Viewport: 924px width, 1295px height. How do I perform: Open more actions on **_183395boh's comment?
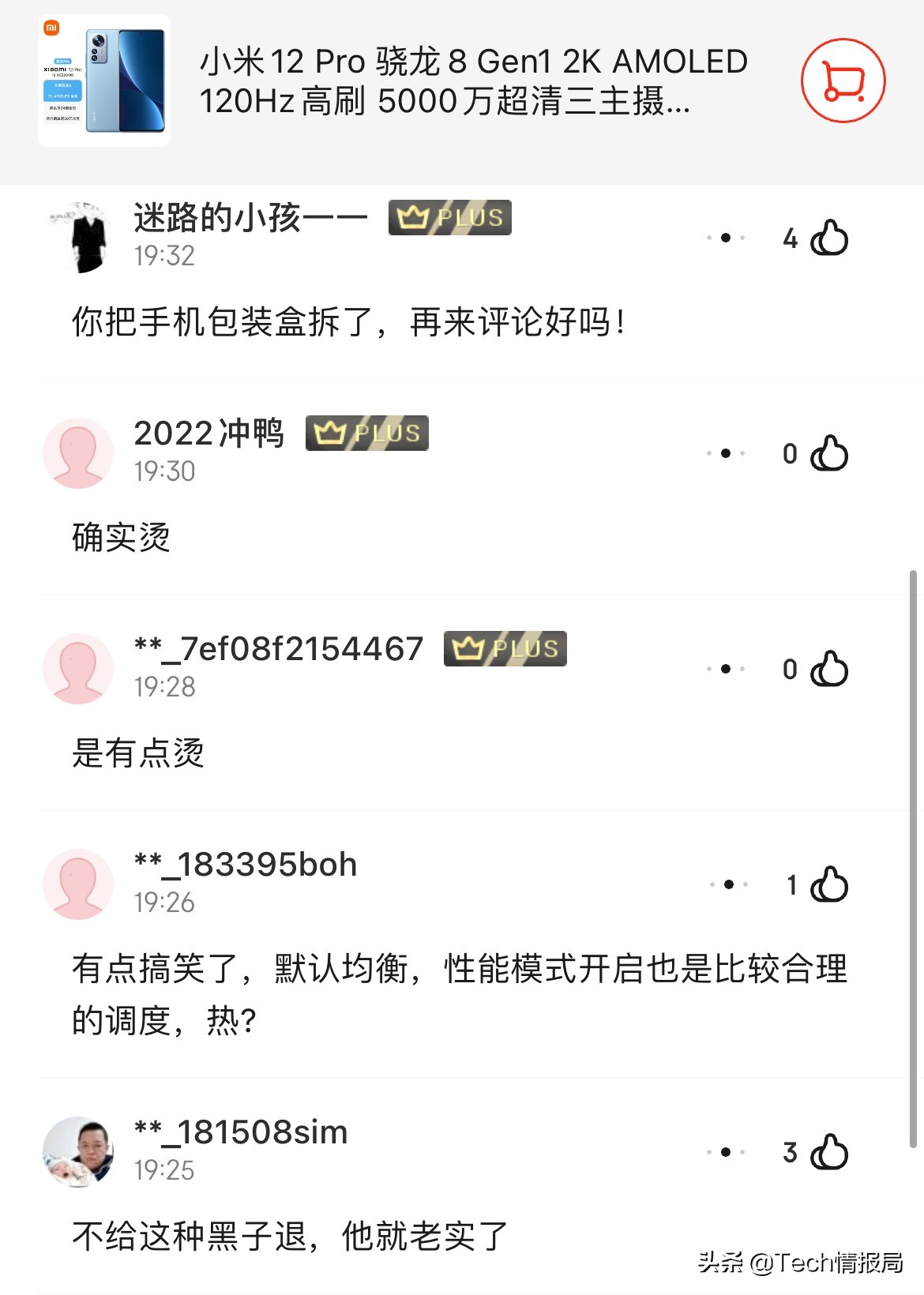[725, 886]
